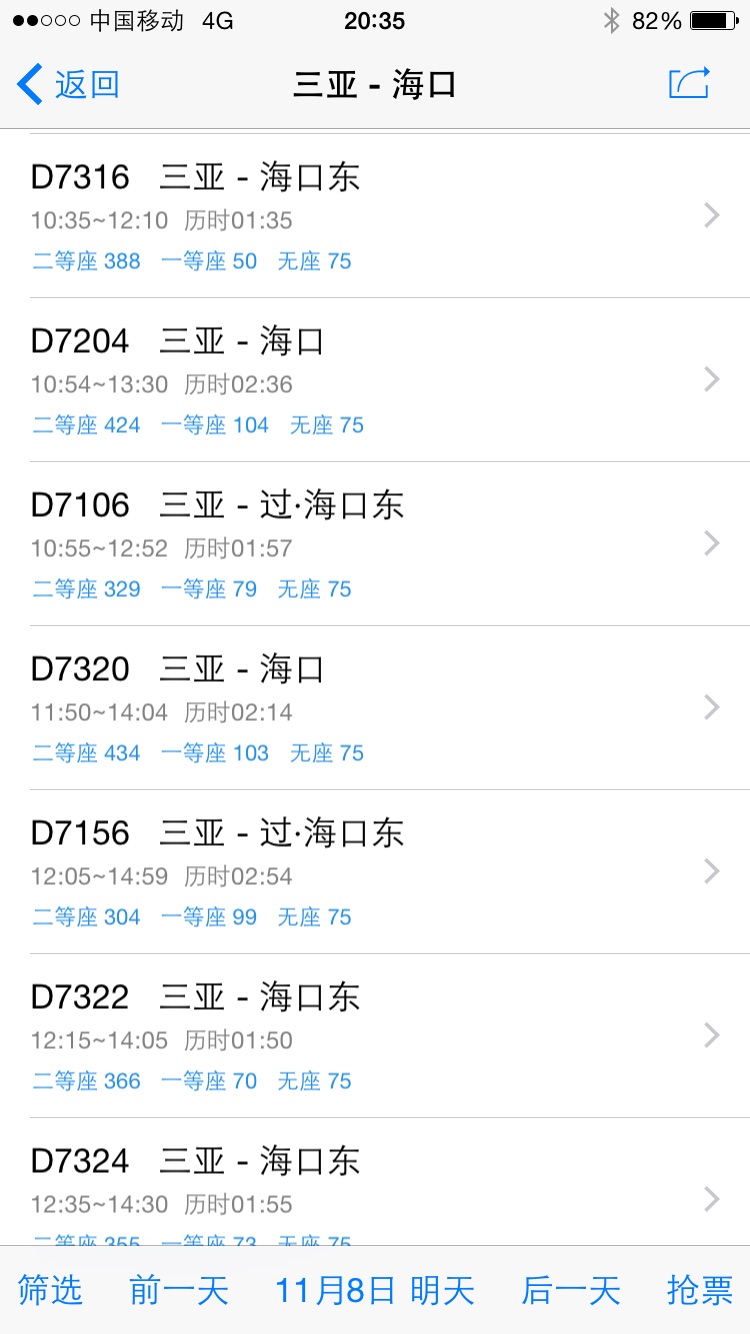Screen dimensions: 750x1334
Task: Switch to the previous day 前一天
Action: click(x=179, y=1290)
